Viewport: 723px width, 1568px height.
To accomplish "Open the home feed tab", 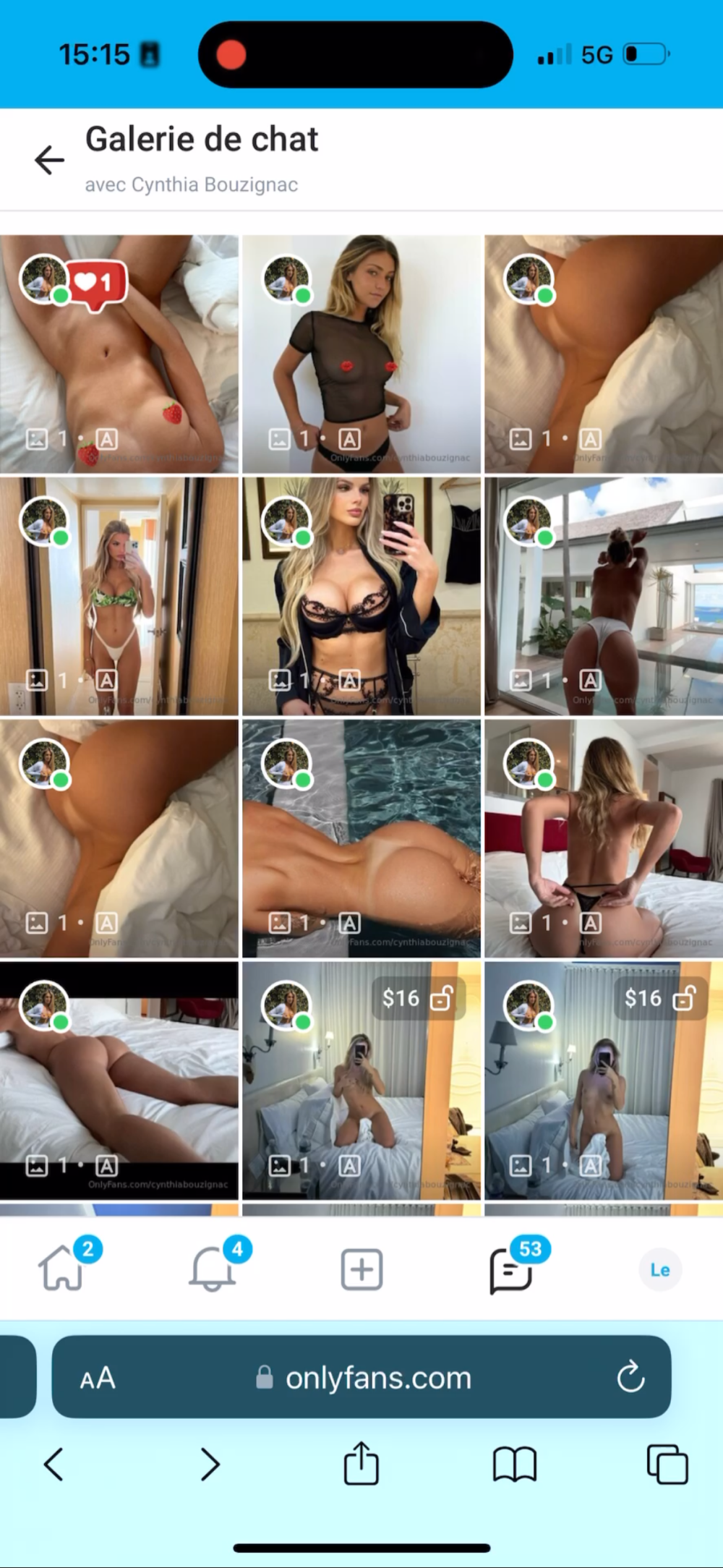I will tap(61, 1269).
